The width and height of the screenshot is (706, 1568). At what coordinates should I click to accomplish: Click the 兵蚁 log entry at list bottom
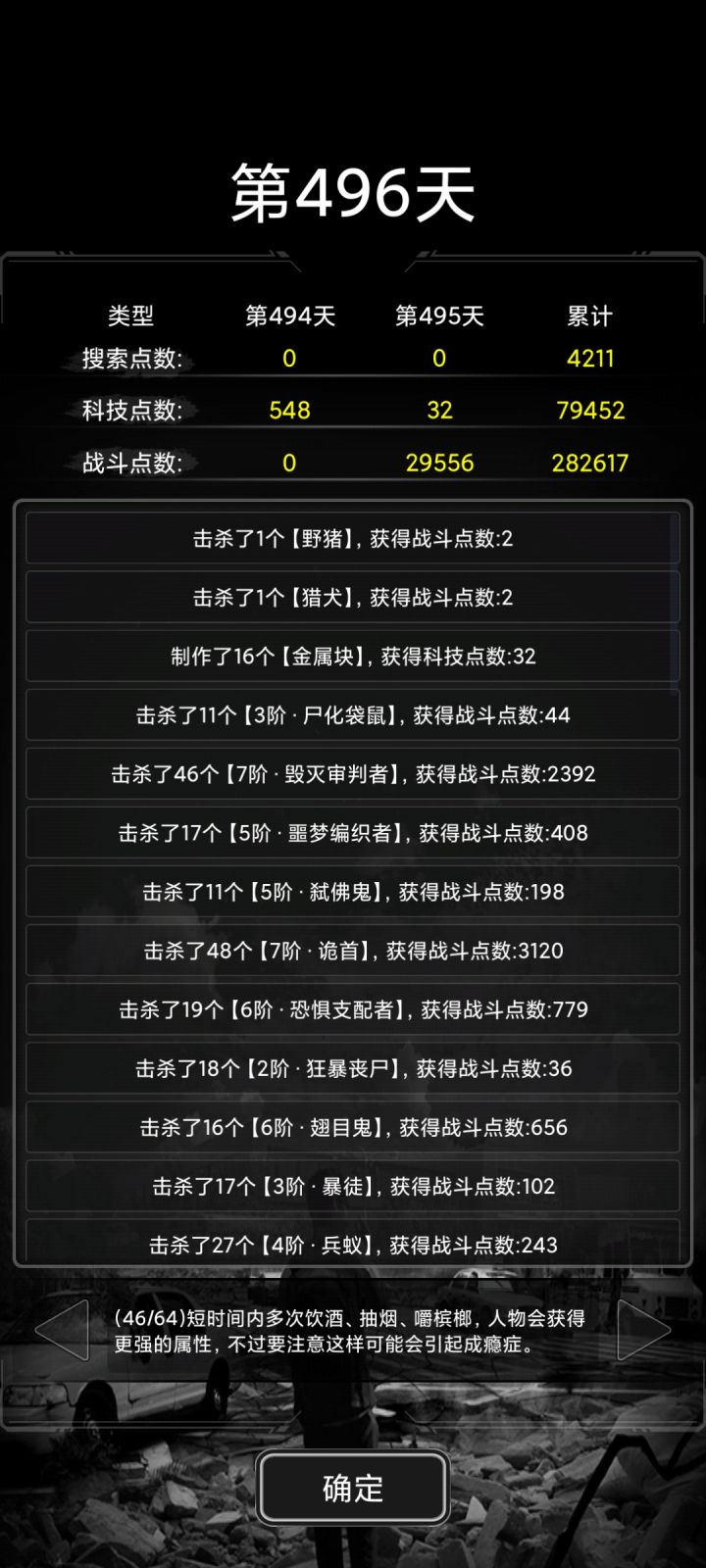click(x=353, y=1245)
